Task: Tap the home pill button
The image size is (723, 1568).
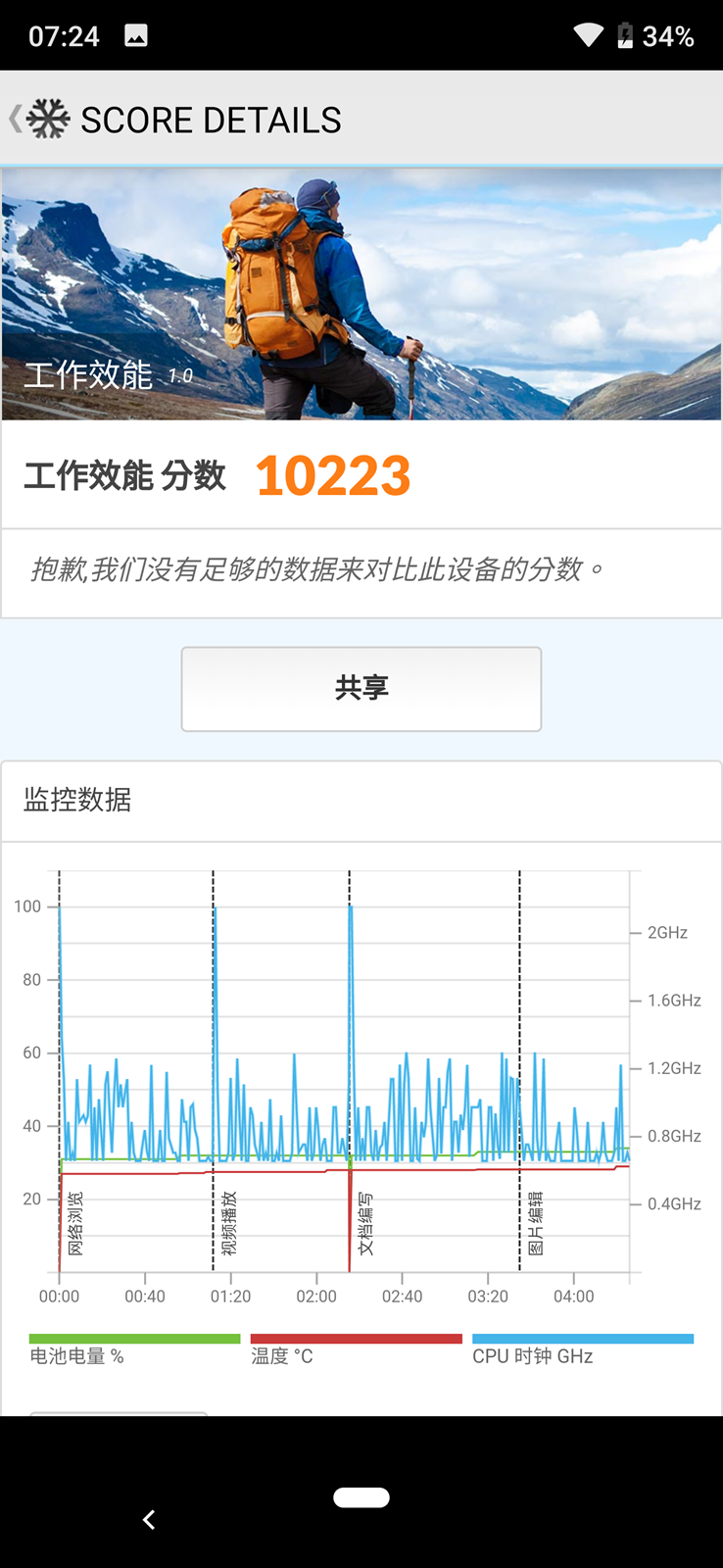Action: point(361,1497)
